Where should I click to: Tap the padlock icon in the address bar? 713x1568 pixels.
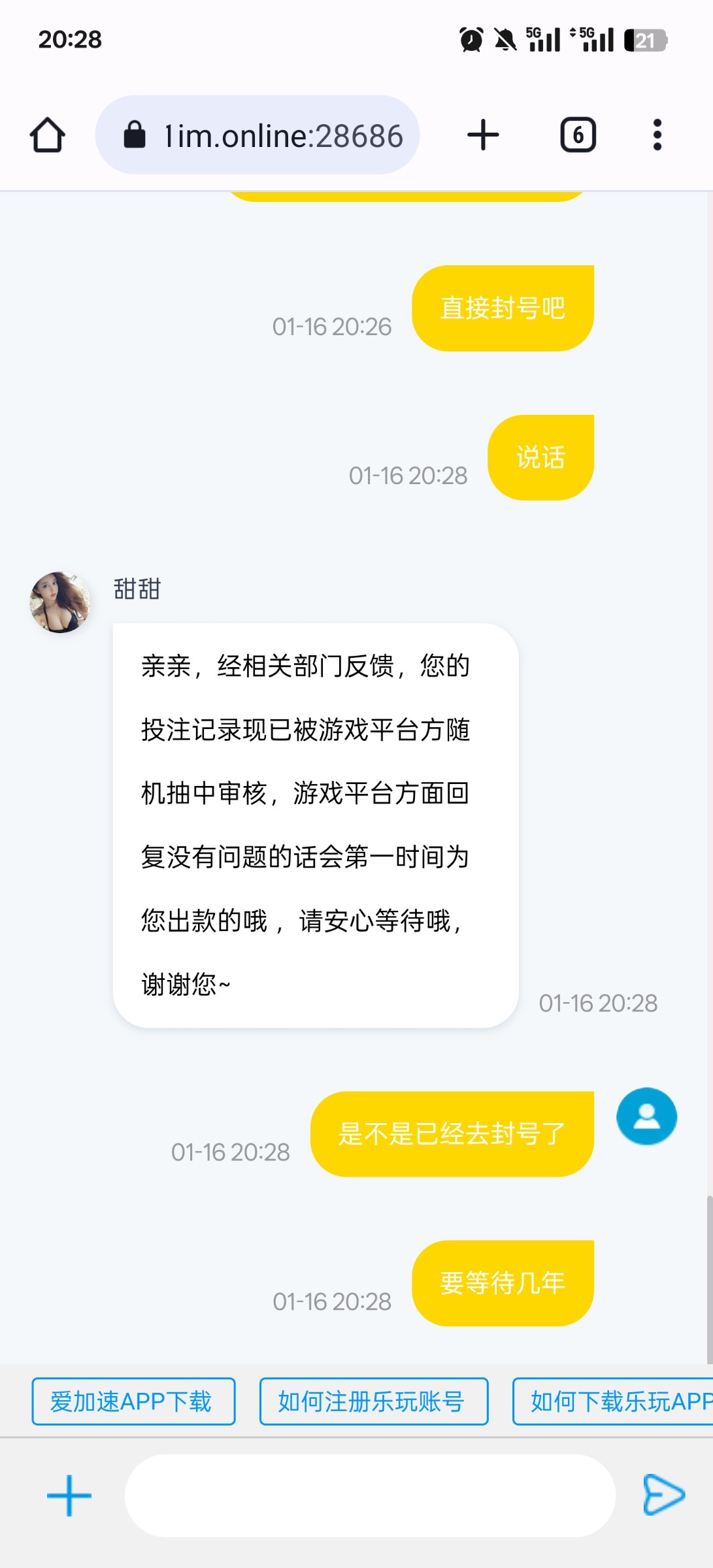coord(134,135)
